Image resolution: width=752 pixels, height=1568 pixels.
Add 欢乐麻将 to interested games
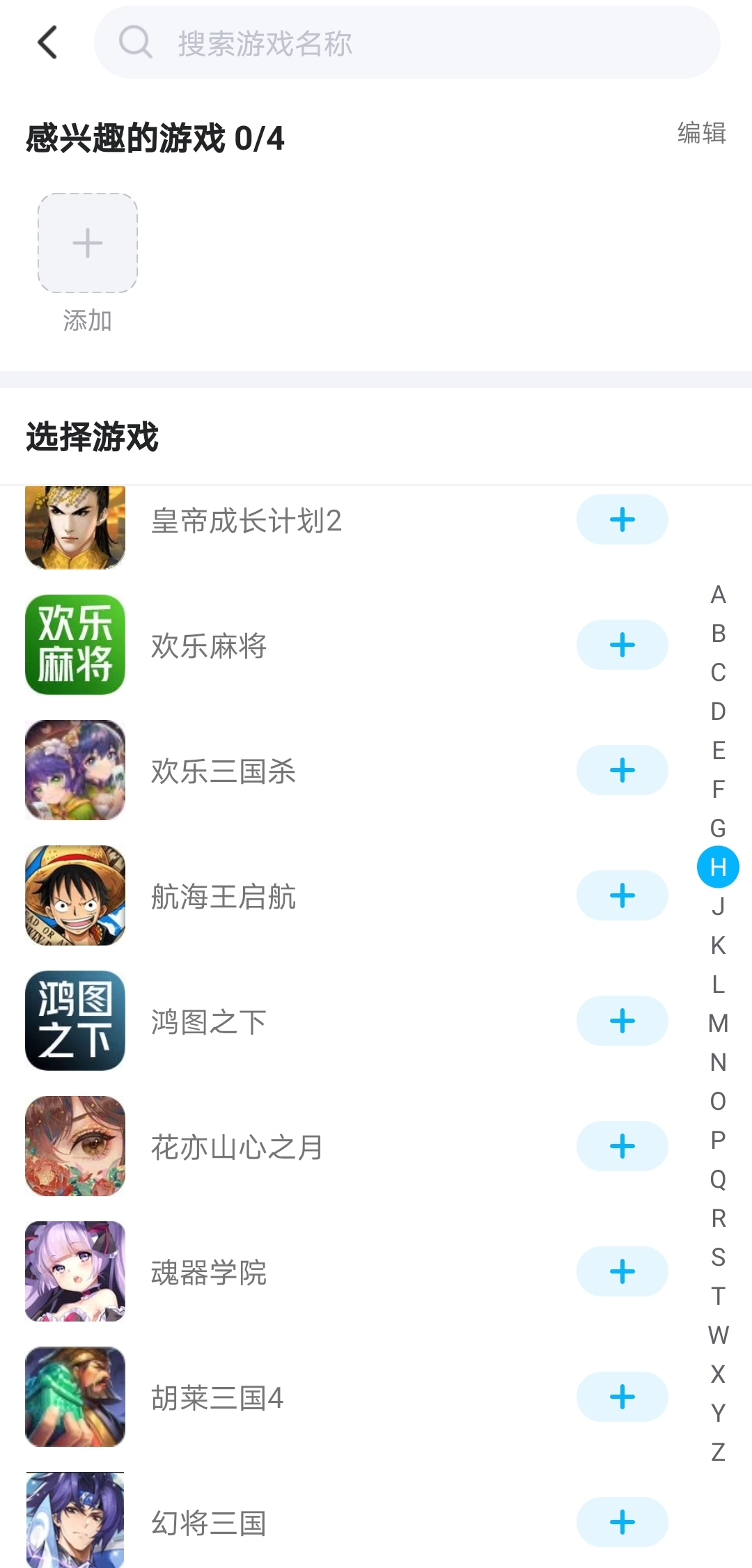pyautogui.click(x=622, y=645)
